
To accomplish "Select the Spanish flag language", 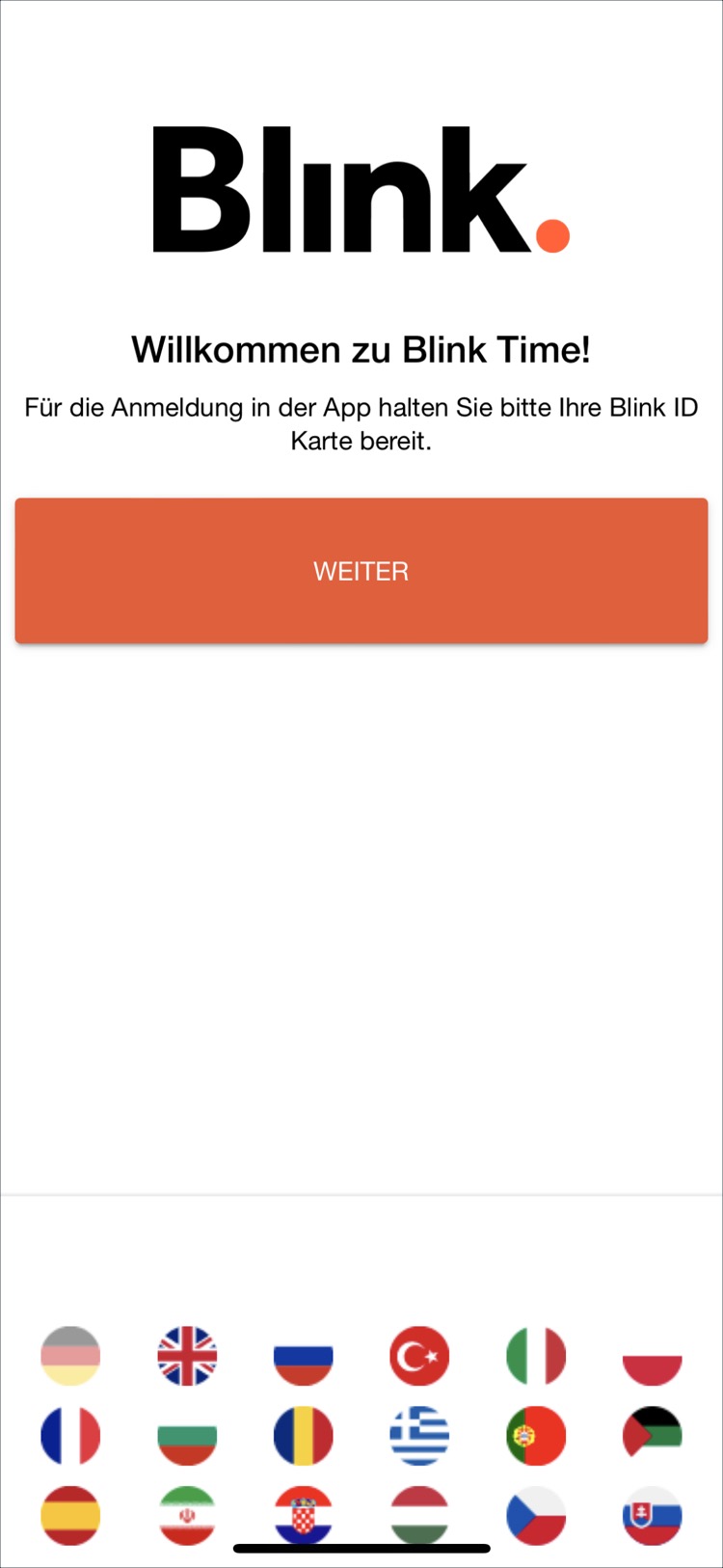I will click(x=70, y=1515).
